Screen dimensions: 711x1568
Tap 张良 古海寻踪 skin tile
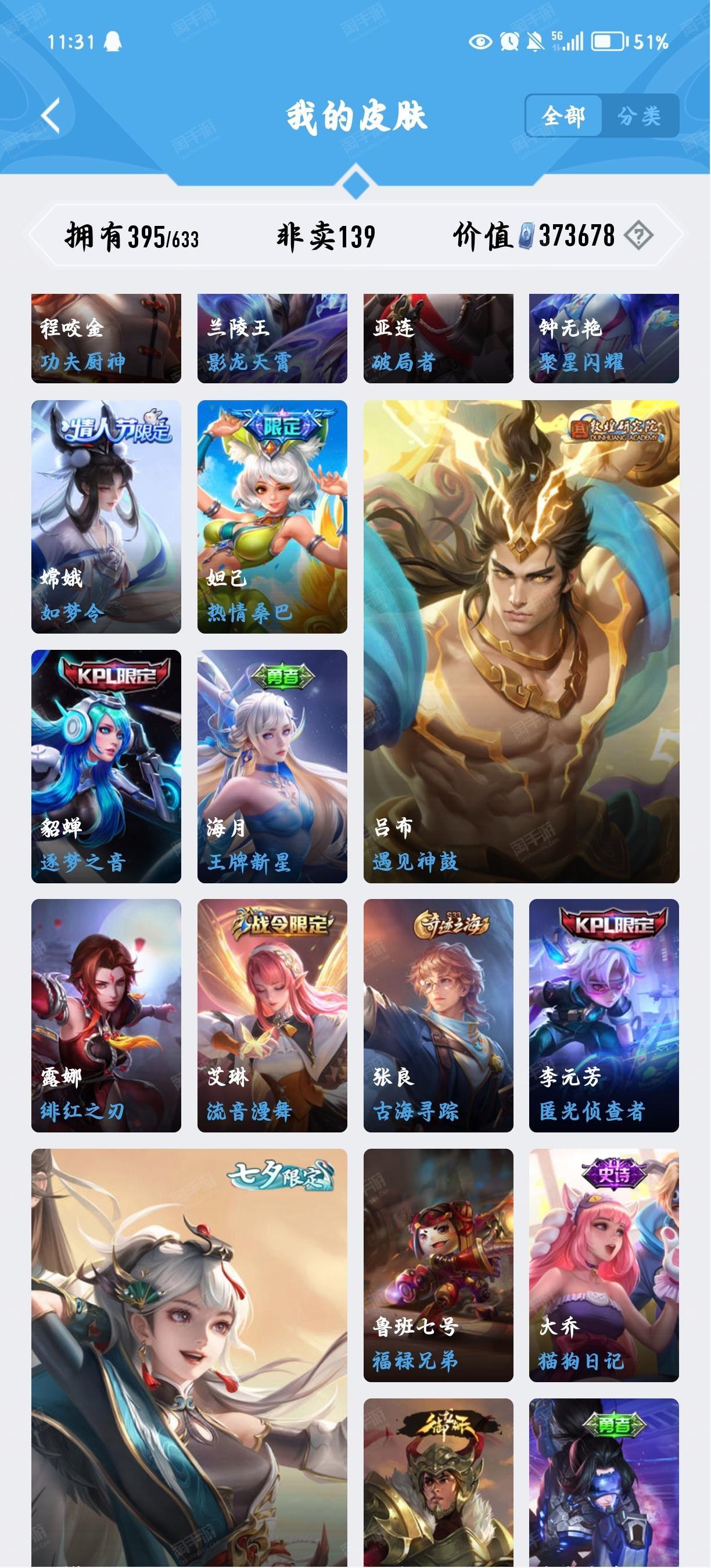pos(439,1015)
